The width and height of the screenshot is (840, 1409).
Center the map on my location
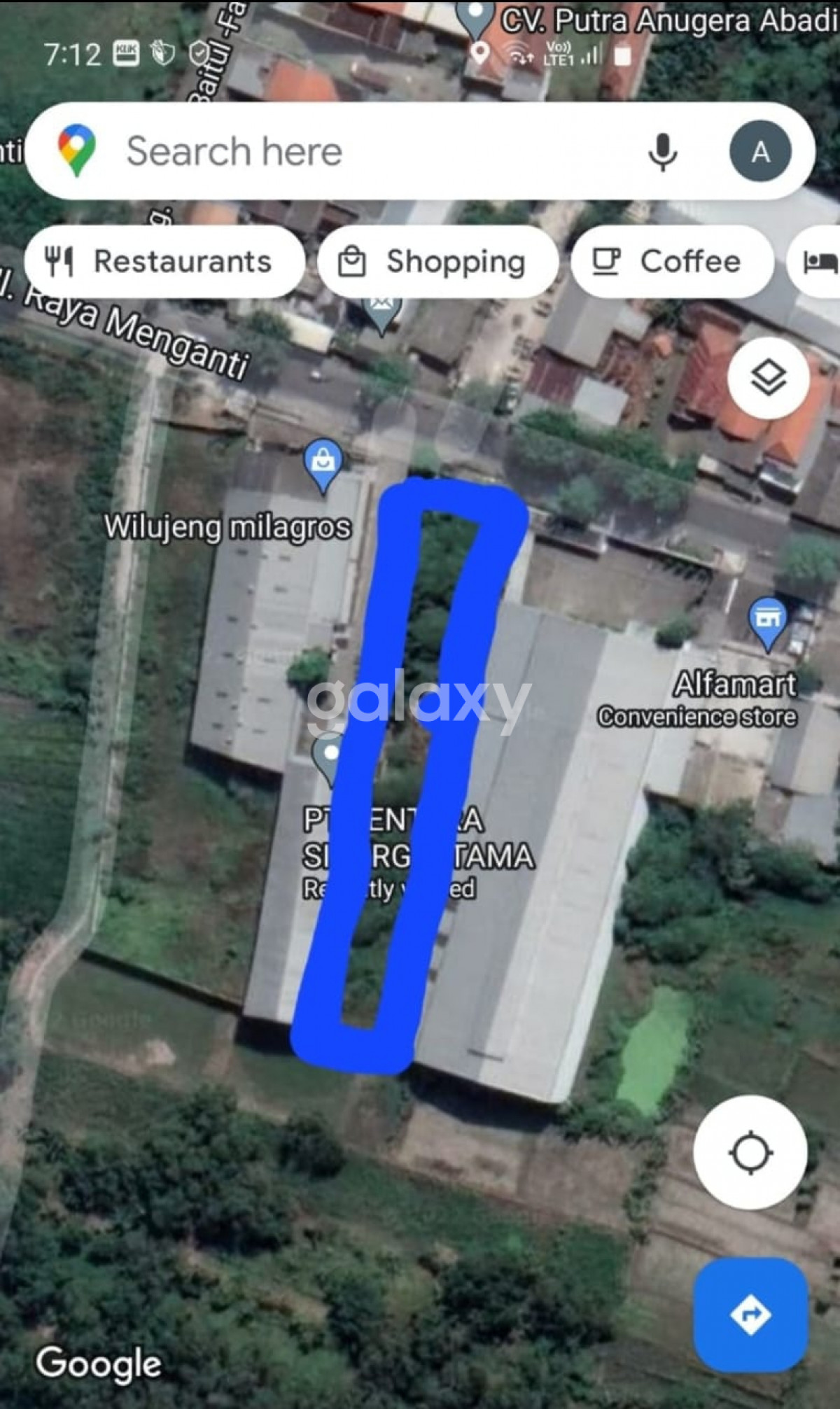(750, 1151)
